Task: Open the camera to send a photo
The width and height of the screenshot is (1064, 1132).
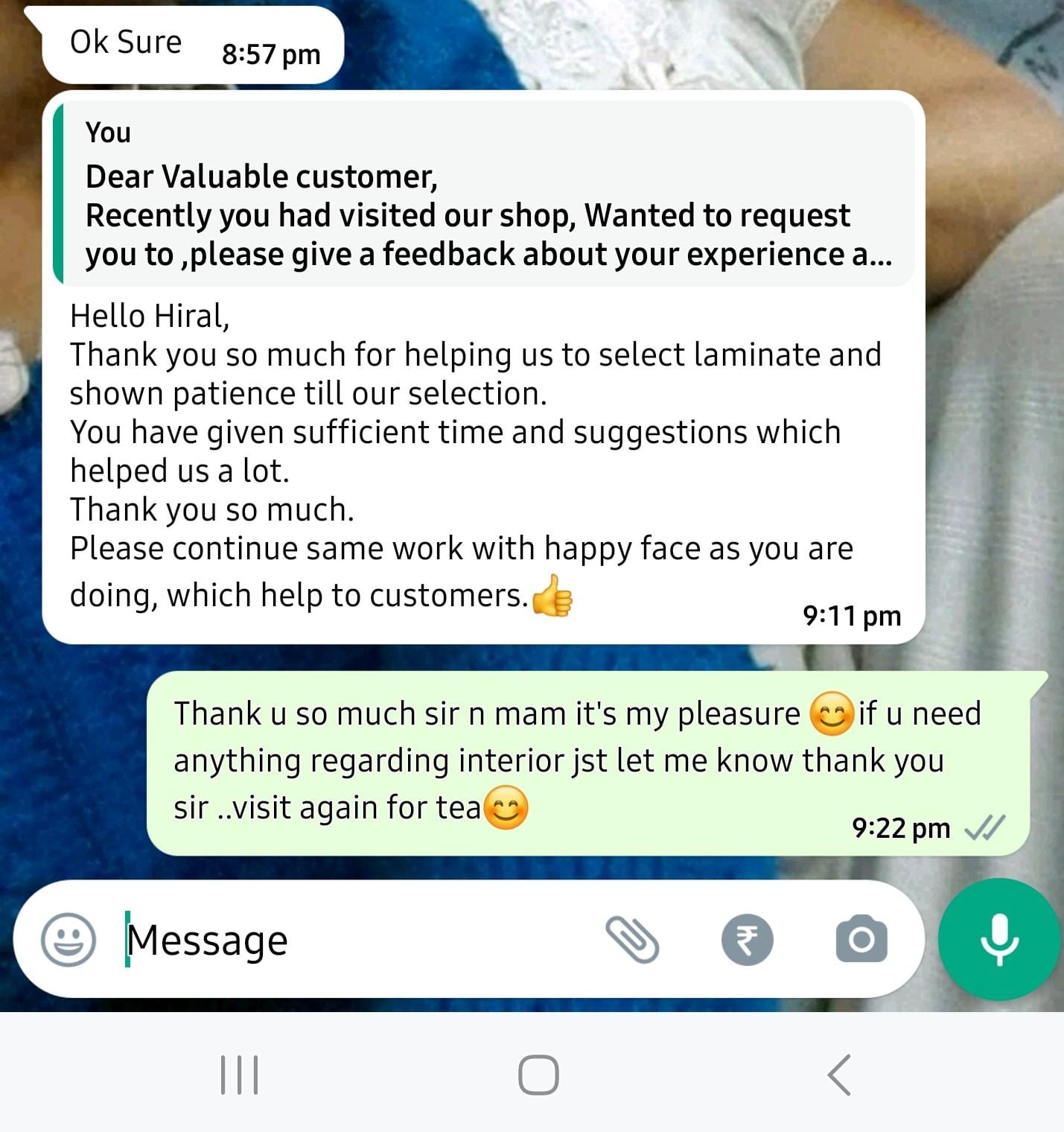Action: (861, 940)
